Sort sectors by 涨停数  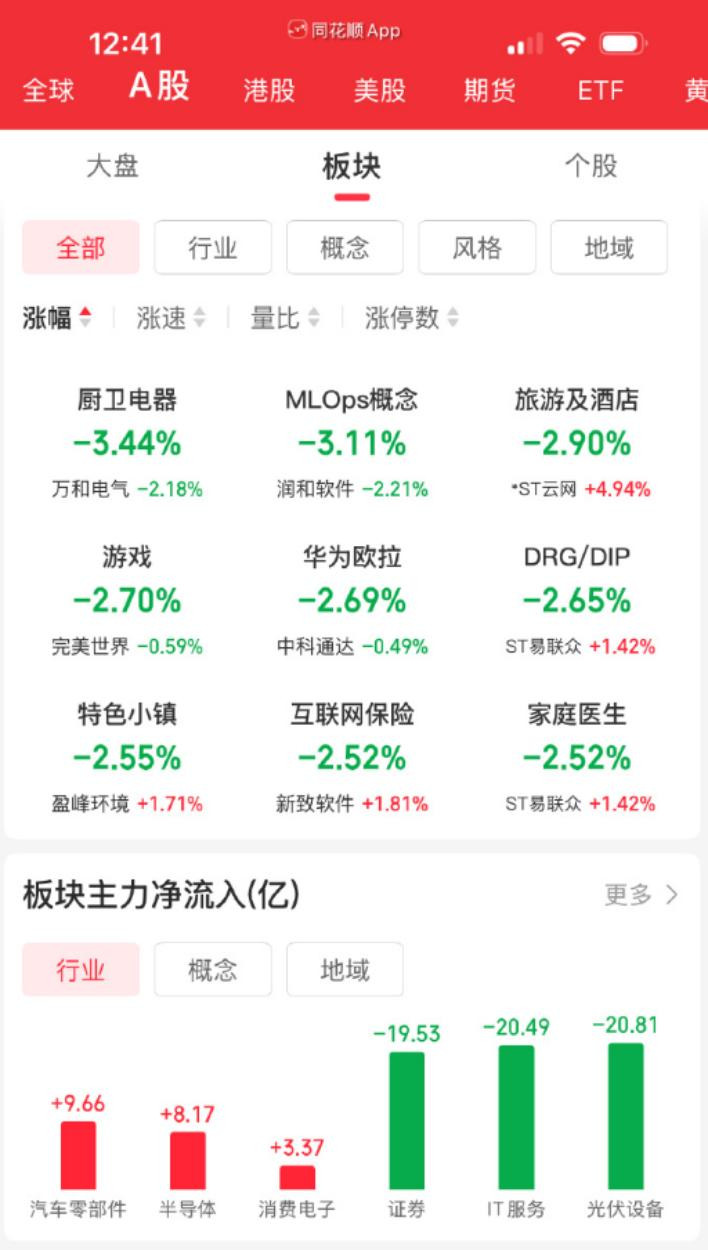coord(412,319)
